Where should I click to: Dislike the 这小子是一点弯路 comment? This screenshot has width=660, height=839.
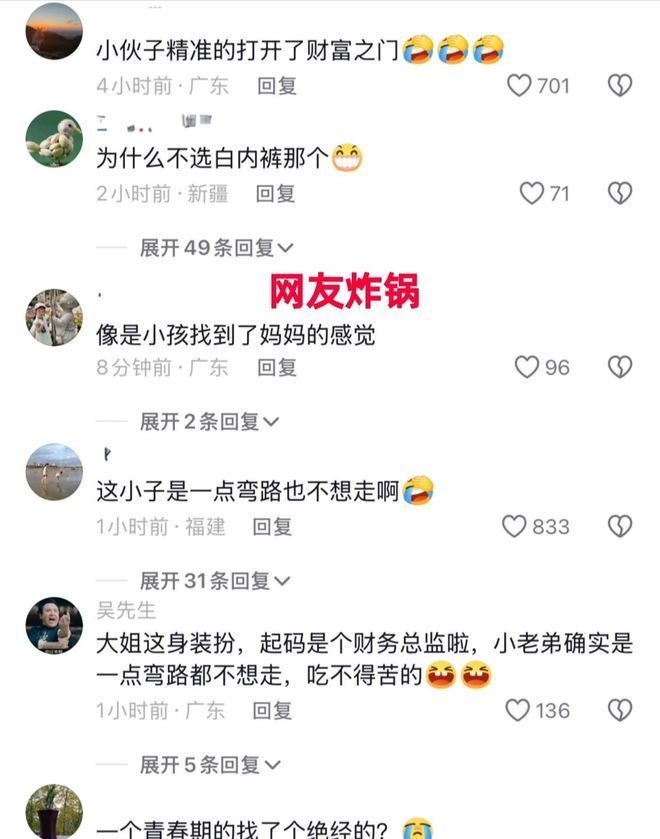(x=620, y=527)
